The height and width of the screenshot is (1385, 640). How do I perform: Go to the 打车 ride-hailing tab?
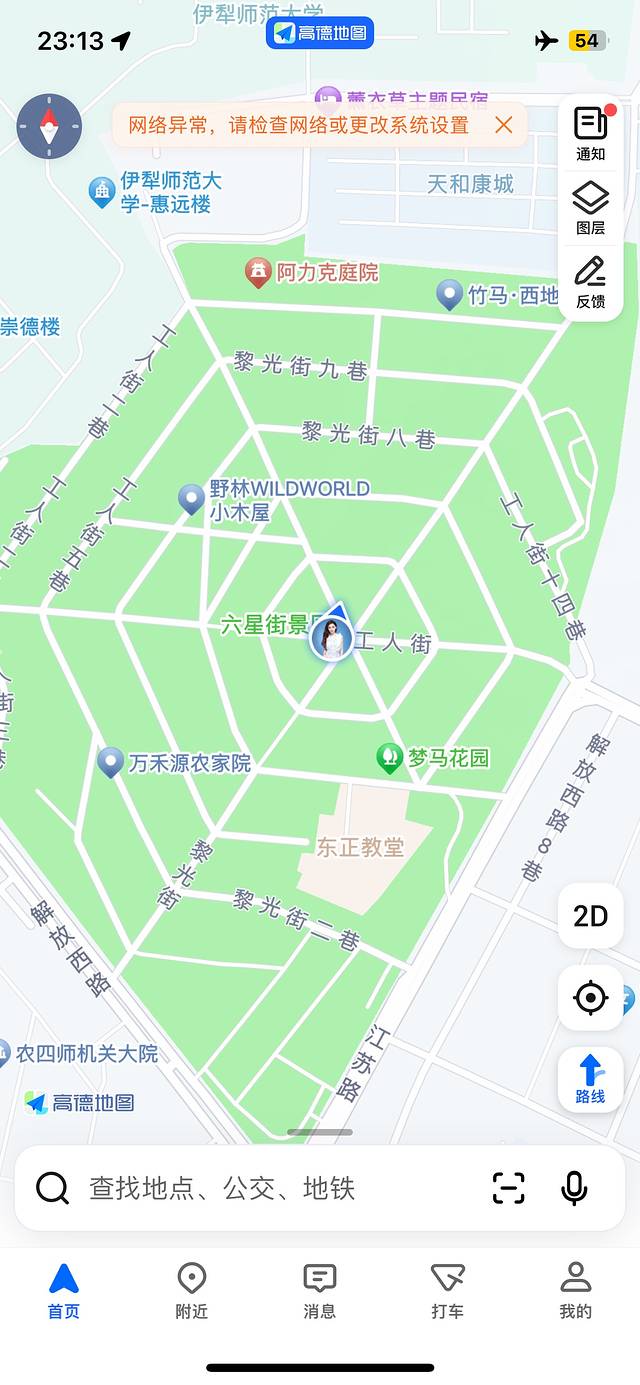coord(447,1291)
